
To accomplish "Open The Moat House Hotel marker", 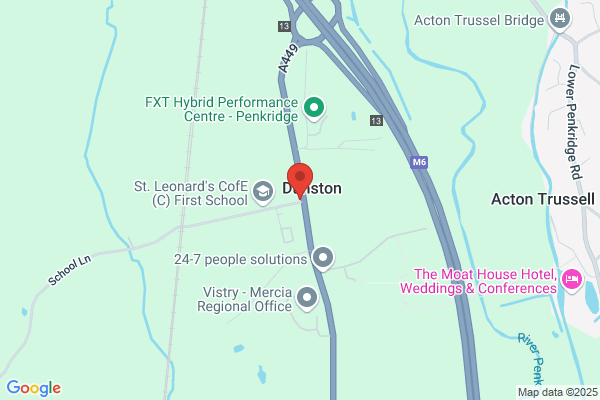I will 572,280.
